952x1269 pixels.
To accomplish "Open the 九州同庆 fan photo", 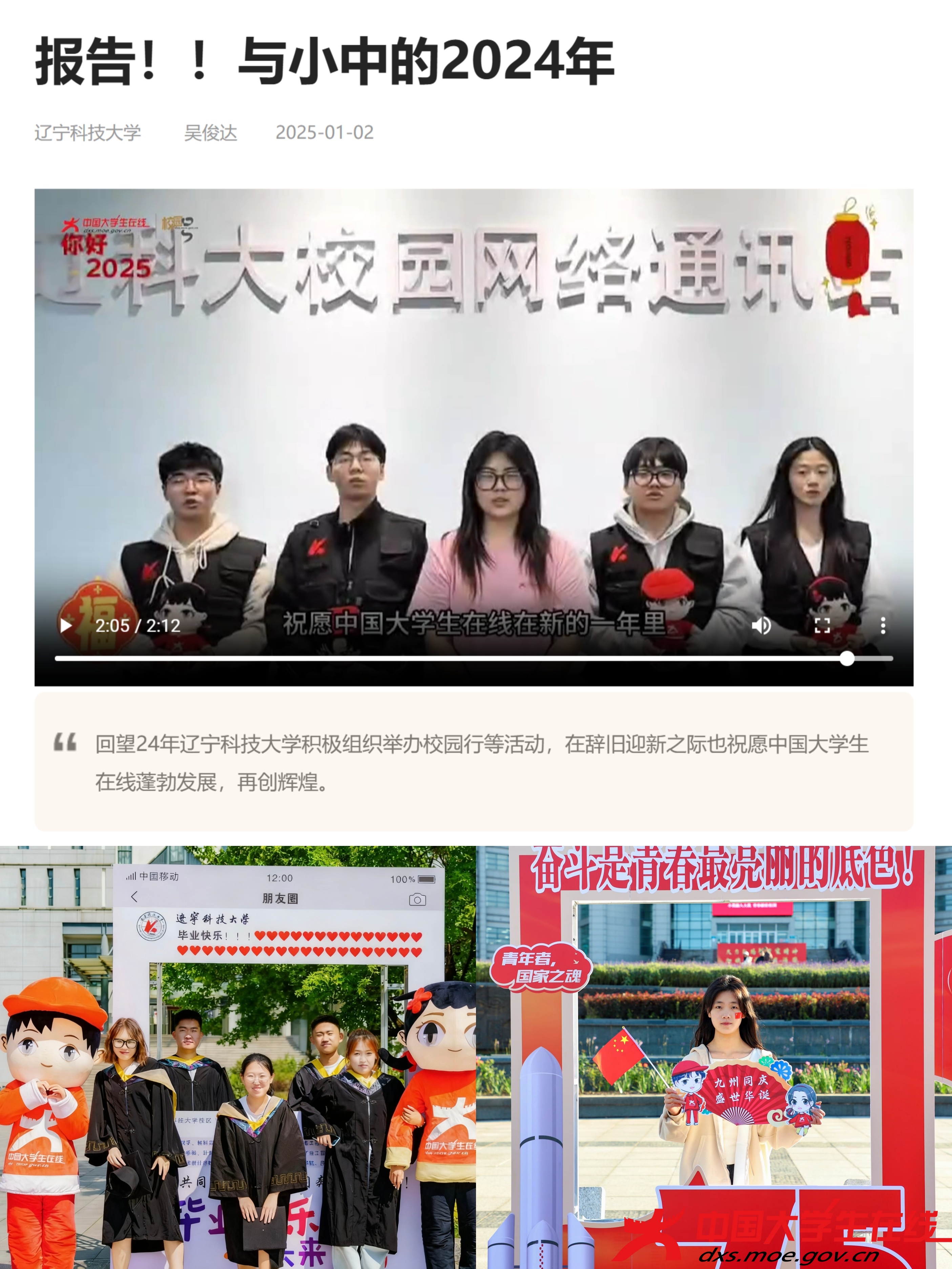I will point(714,1061).
